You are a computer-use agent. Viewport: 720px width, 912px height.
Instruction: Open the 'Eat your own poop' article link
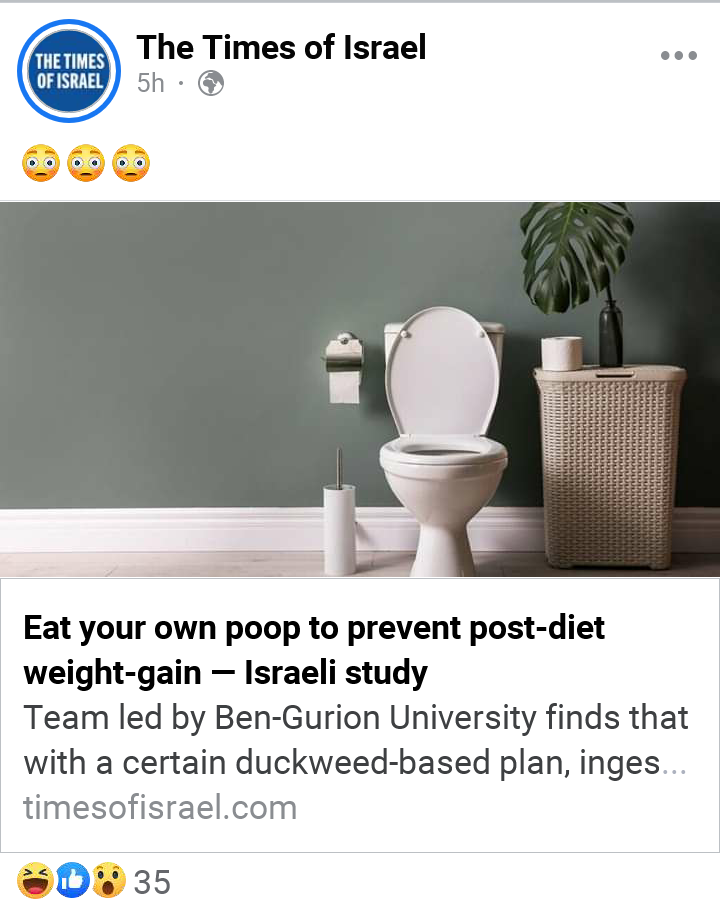(314, 650)
